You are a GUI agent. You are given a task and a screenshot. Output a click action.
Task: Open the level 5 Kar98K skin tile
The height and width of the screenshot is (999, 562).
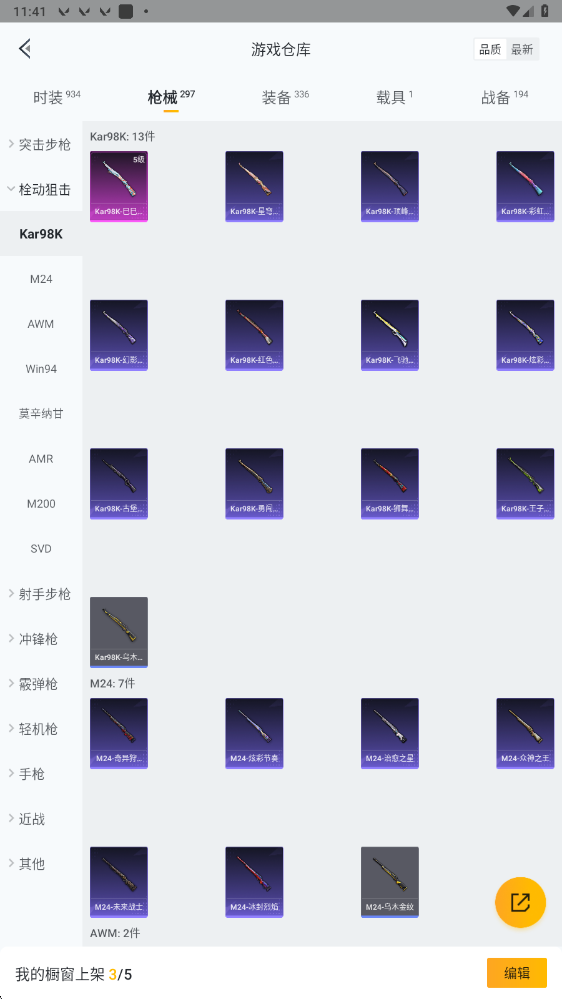click(x=119, y=186)
